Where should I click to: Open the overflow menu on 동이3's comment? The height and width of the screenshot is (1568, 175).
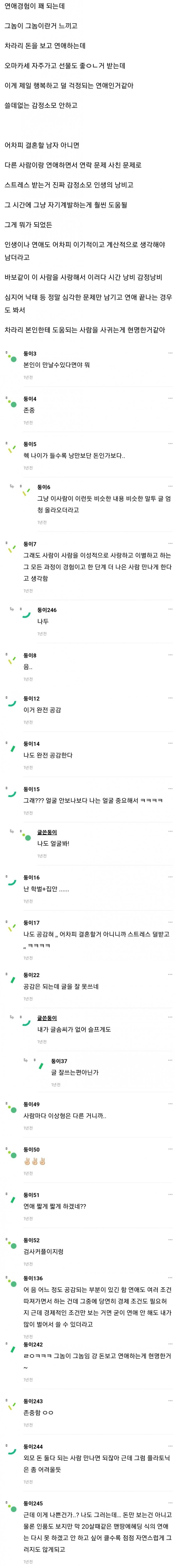click(170, 353)
